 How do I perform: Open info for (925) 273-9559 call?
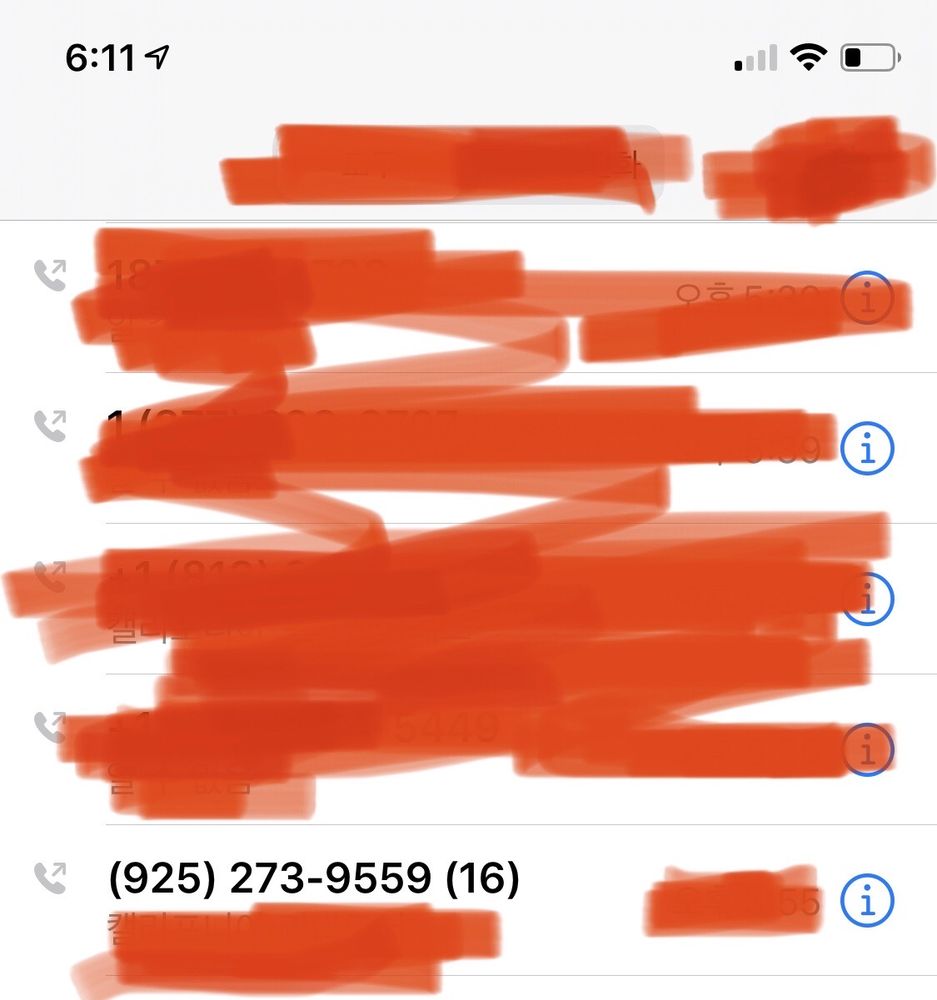[866, 901]
